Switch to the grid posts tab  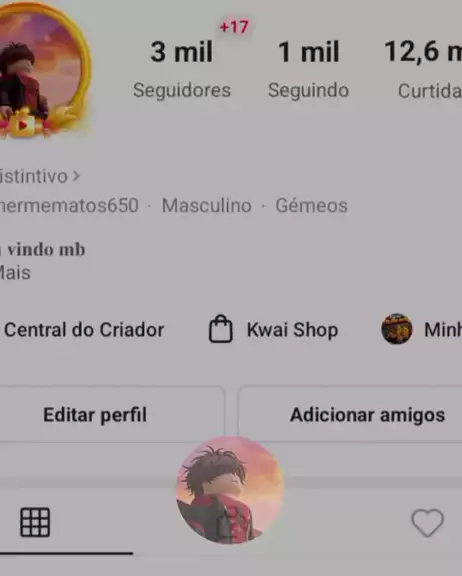click(x=35, y=522)
